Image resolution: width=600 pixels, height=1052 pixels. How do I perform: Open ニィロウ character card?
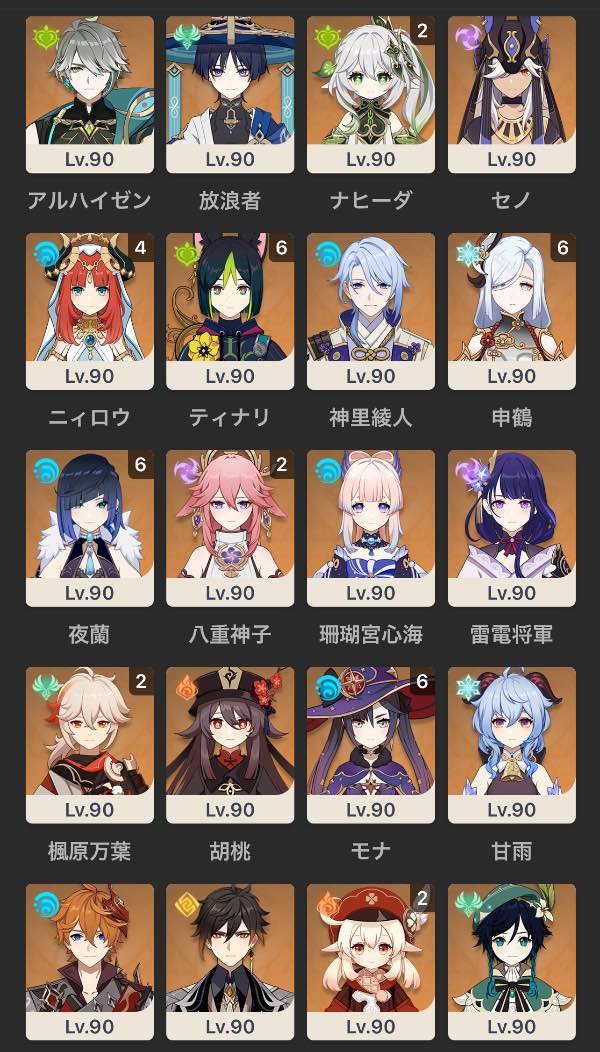[x=90, y=310]
